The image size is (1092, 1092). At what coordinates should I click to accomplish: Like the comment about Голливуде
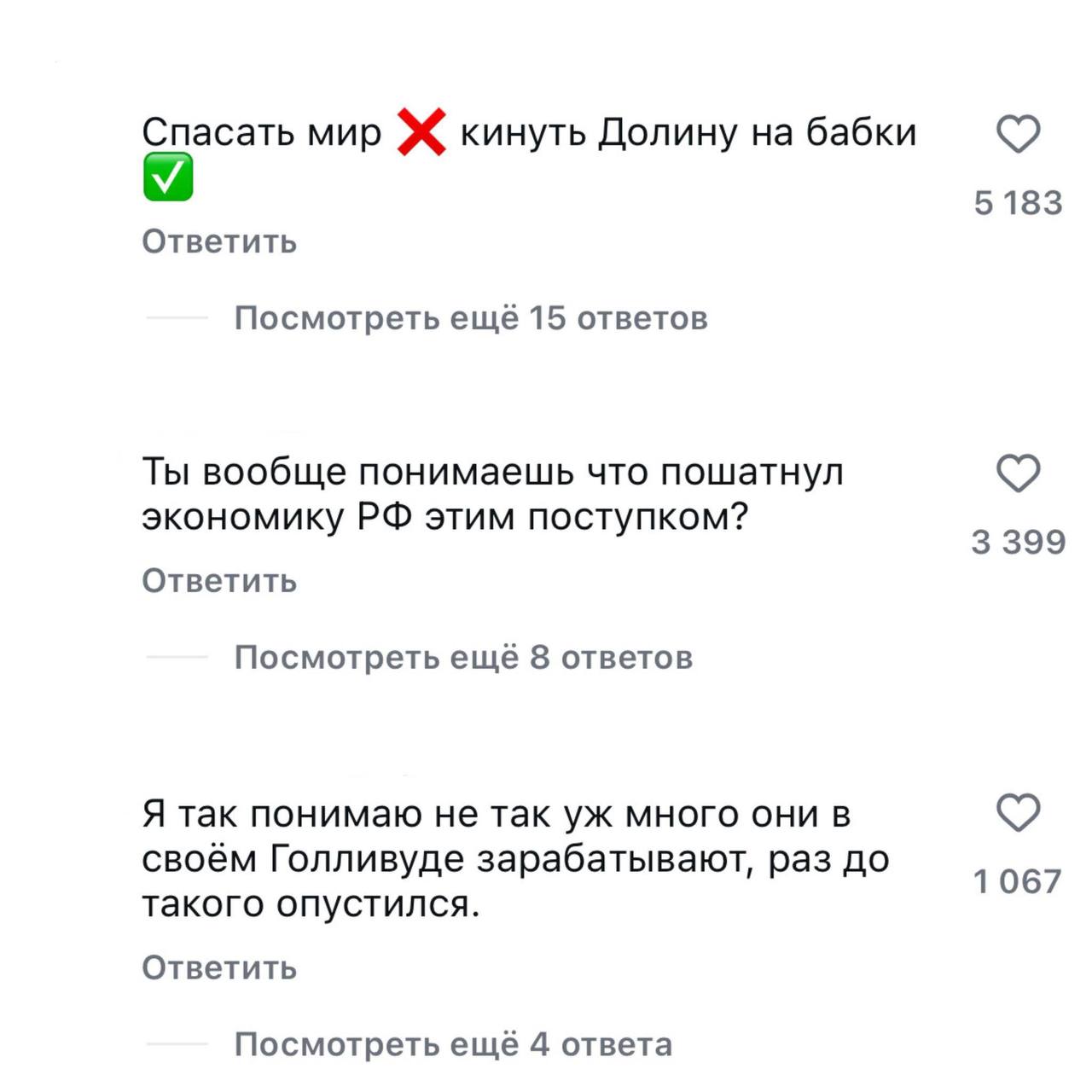tap(1019, 812)
